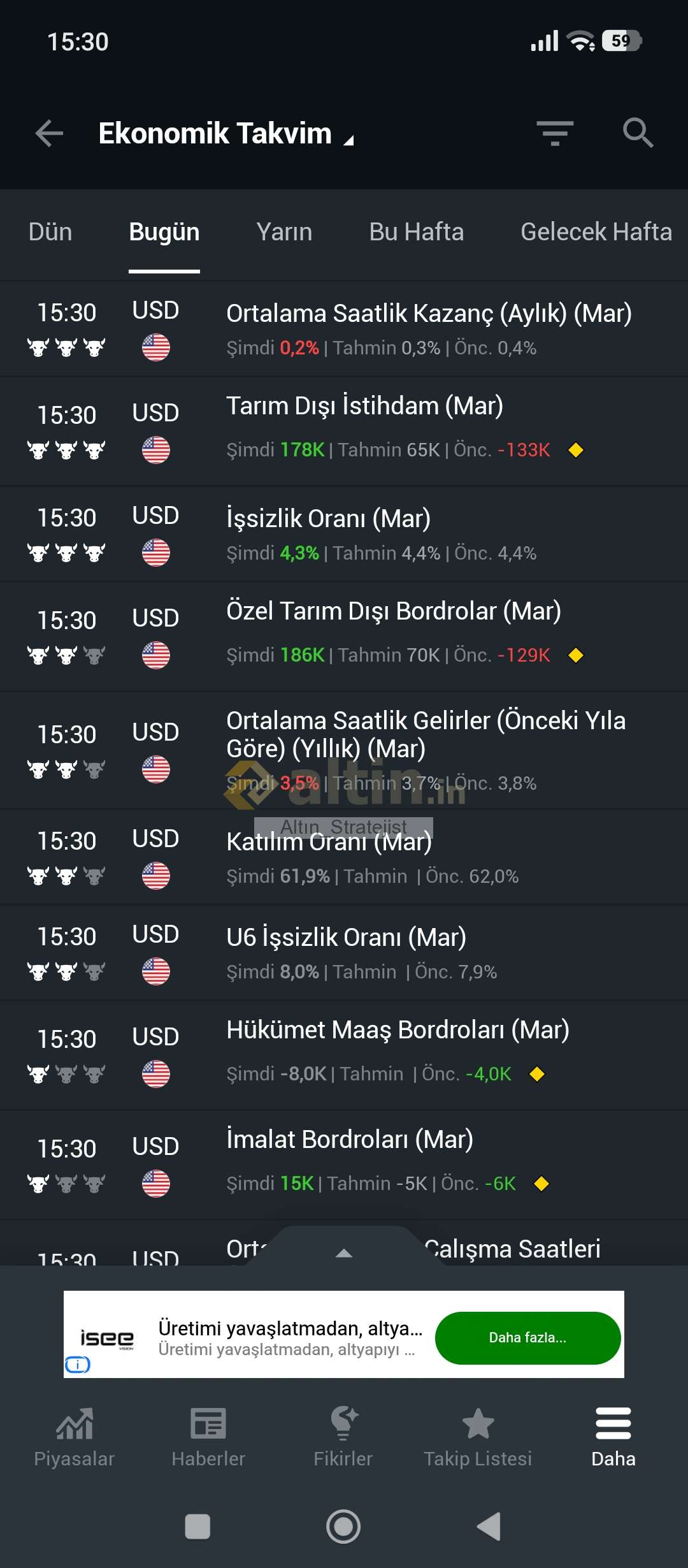
Task: Show the Gelecek Hafta tab
Action: (x=596, y=232)
